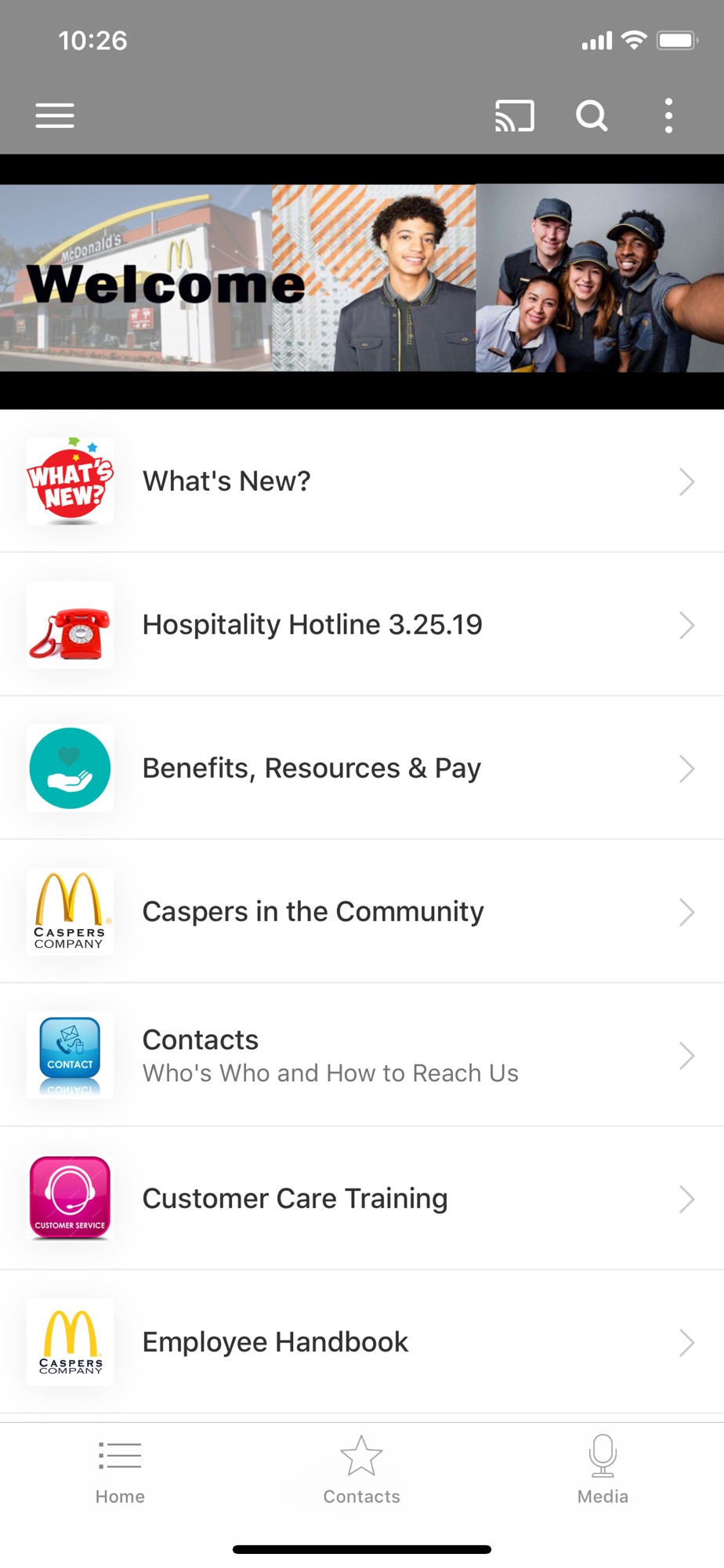
Task: Open Caspers in the Community
Action: tap(362, 912)
